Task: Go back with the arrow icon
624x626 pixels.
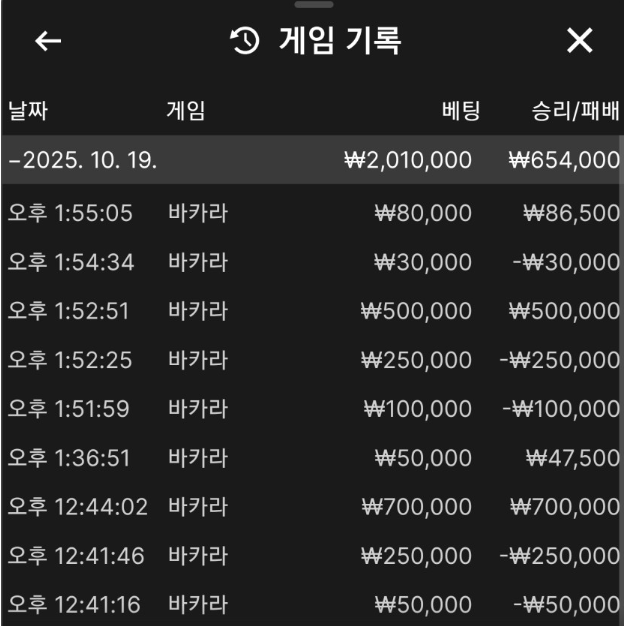Action: pyautogui.click(x=48, y=41)
